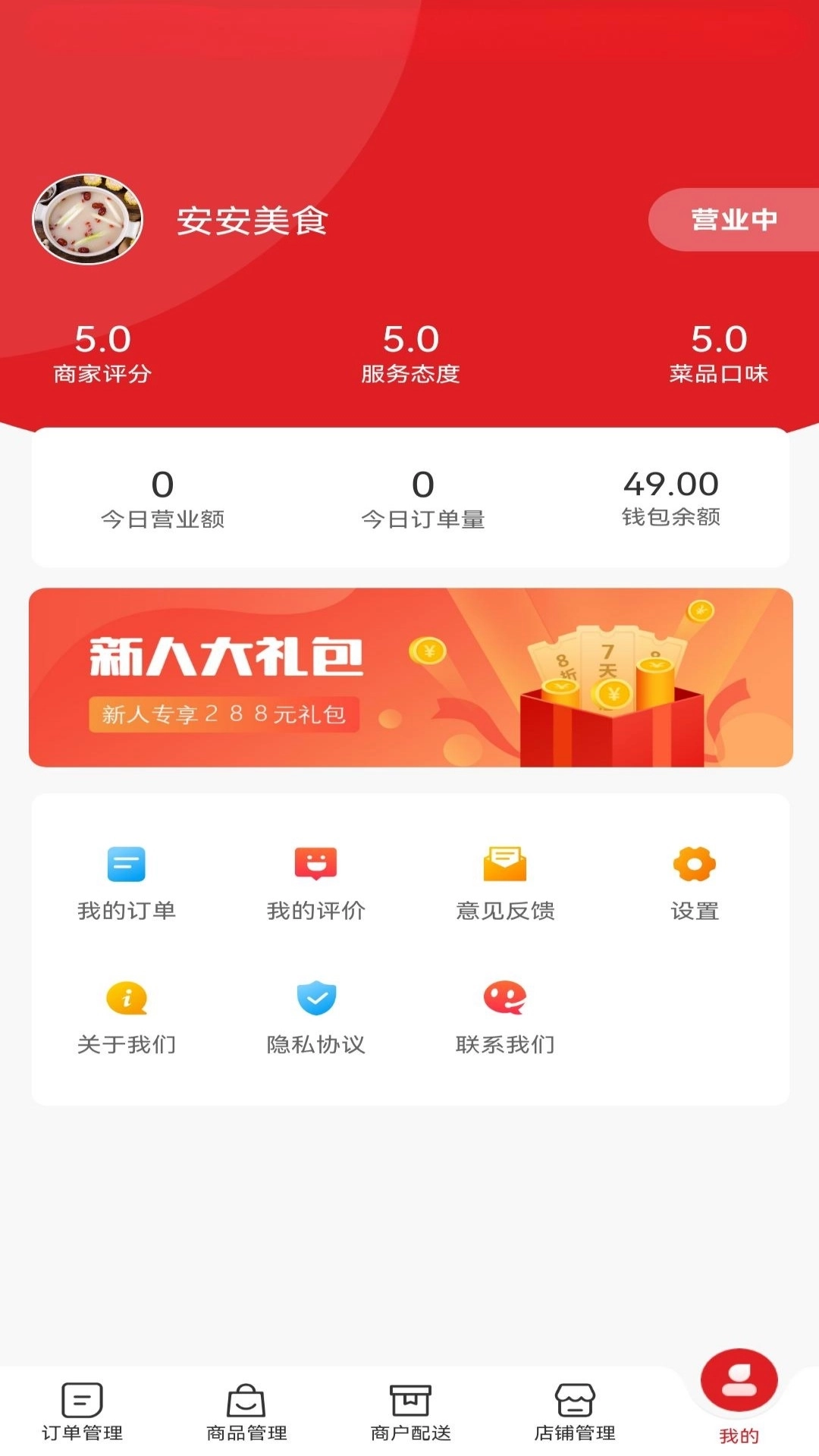
Task: View the 商家评分 merchant rating 5.0
Action: point(102,353)
